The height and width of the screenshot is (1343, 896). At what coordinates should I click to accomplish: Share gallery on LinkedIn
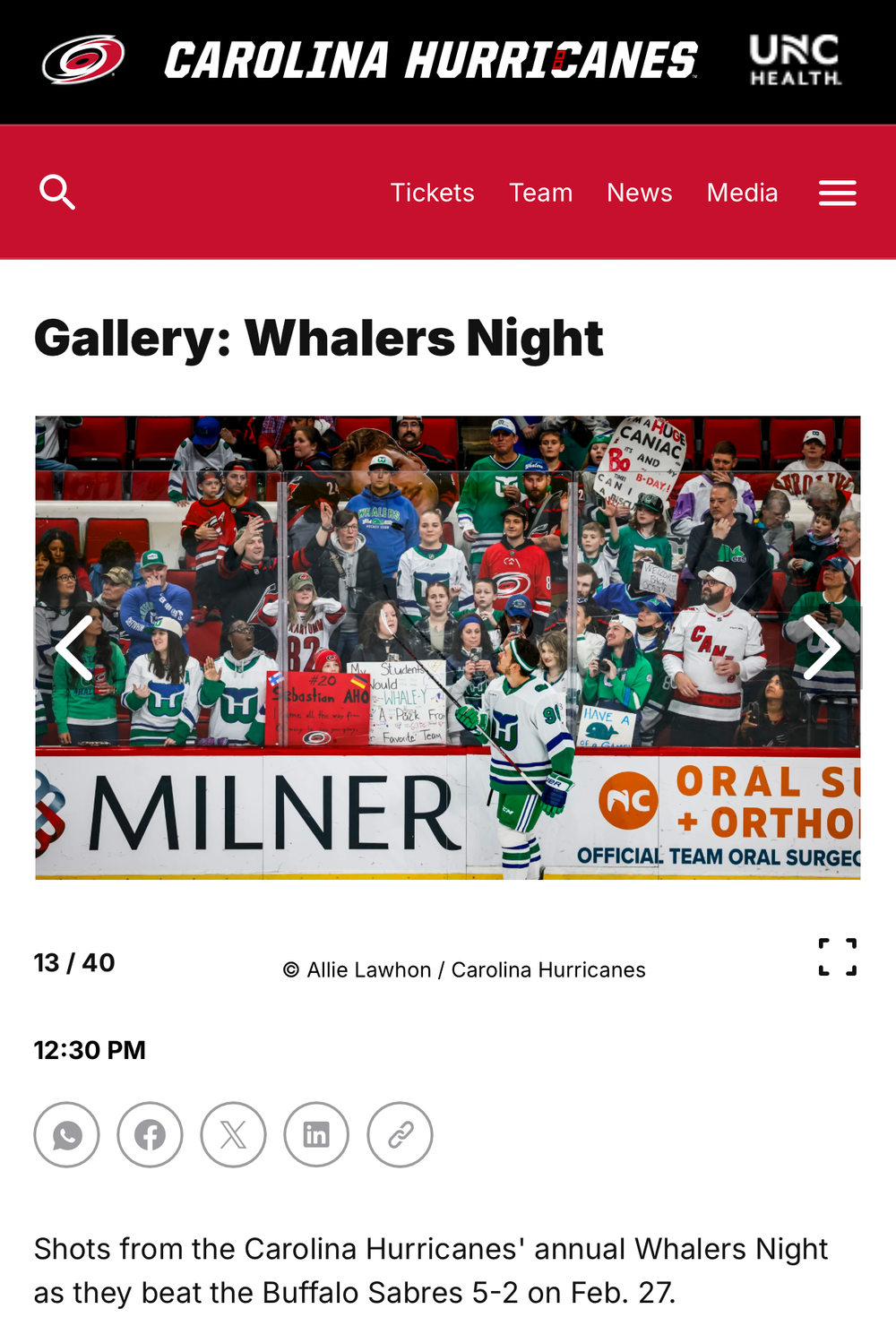point(316,1135)
